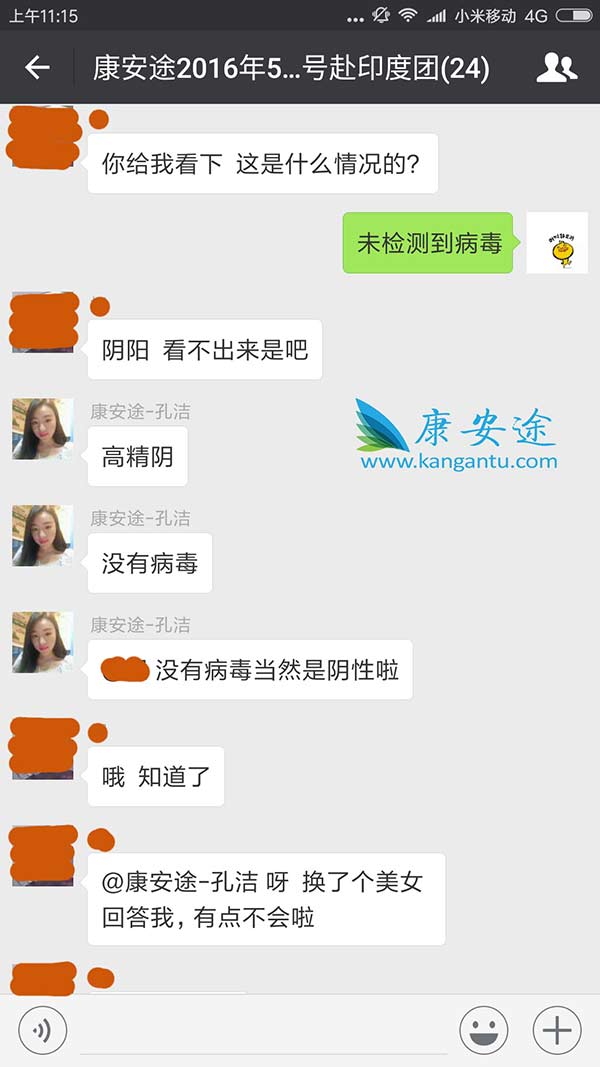Open 孔洁's avatar beside 没有病毒

click(42, 536)
